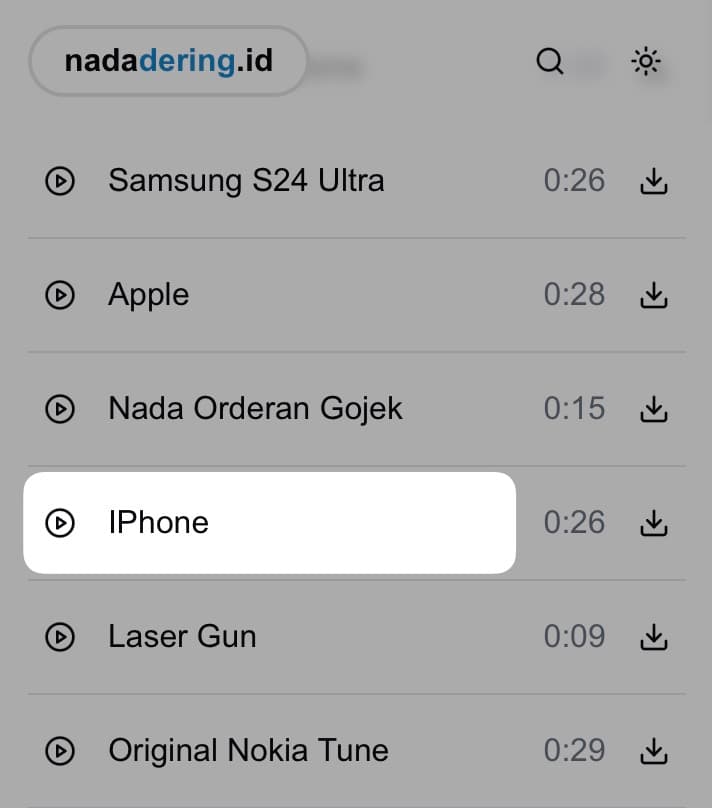
Task: Open the search icon
Action: [550, 62]
